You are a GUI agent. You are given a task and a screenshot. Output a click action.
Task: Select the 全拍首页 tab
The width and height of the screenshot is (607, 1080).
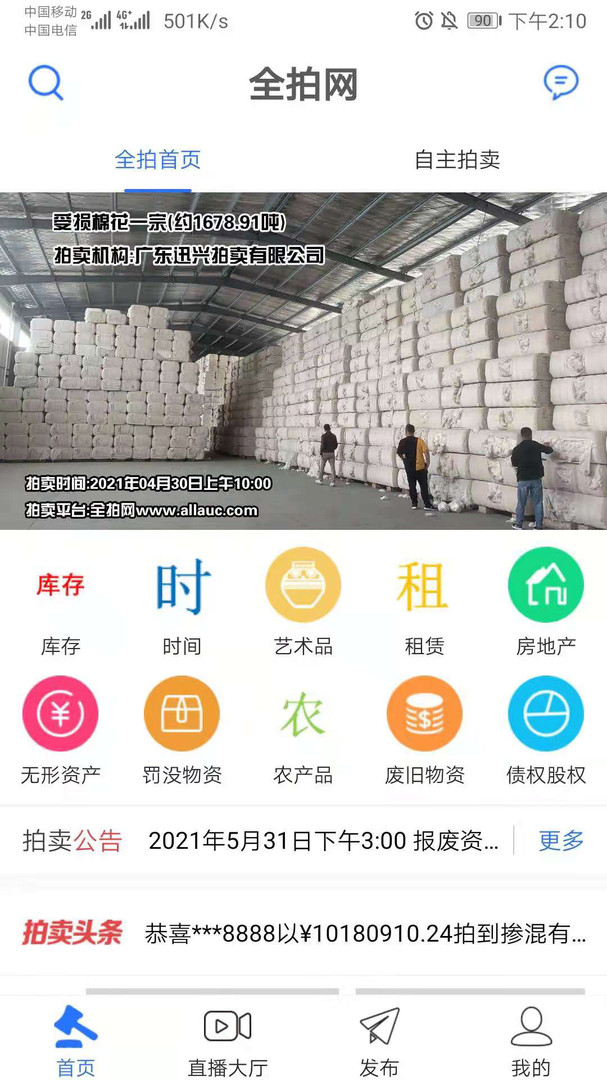158,160
